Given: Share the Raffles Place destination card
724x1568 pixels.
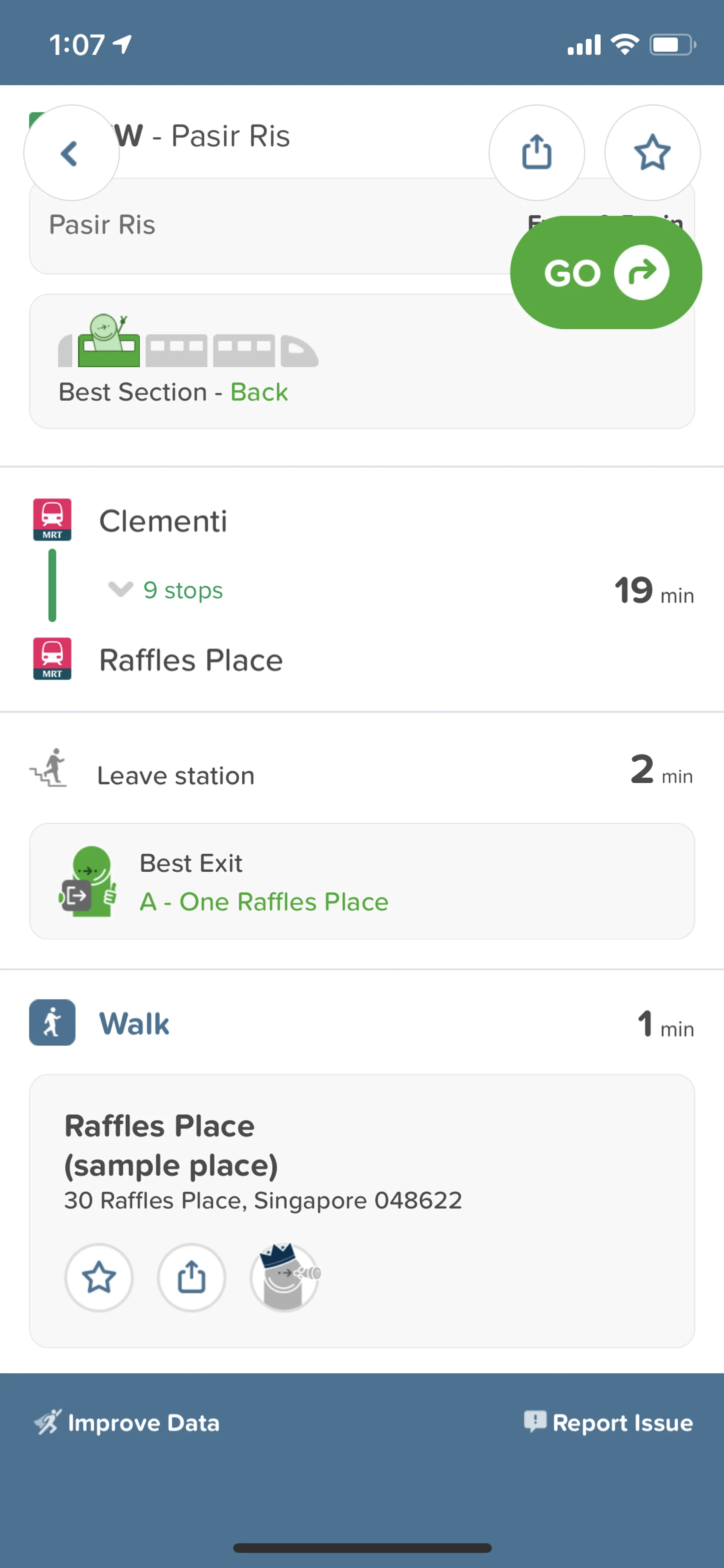Looking at the screenshot, I should (x=191, y=1277).
